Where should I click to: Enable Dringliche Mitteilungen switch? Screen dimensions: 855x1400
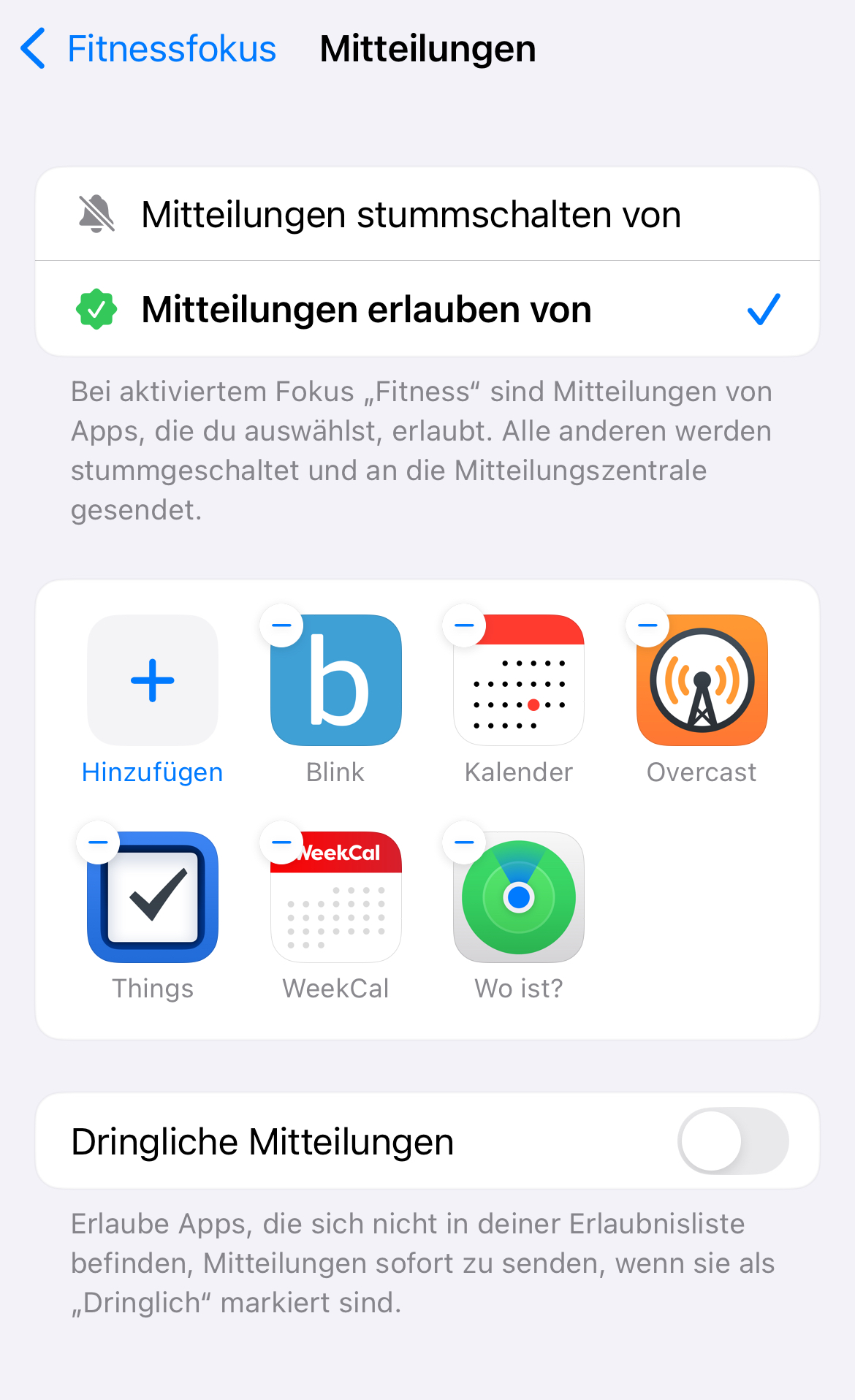click(733, 1141)
